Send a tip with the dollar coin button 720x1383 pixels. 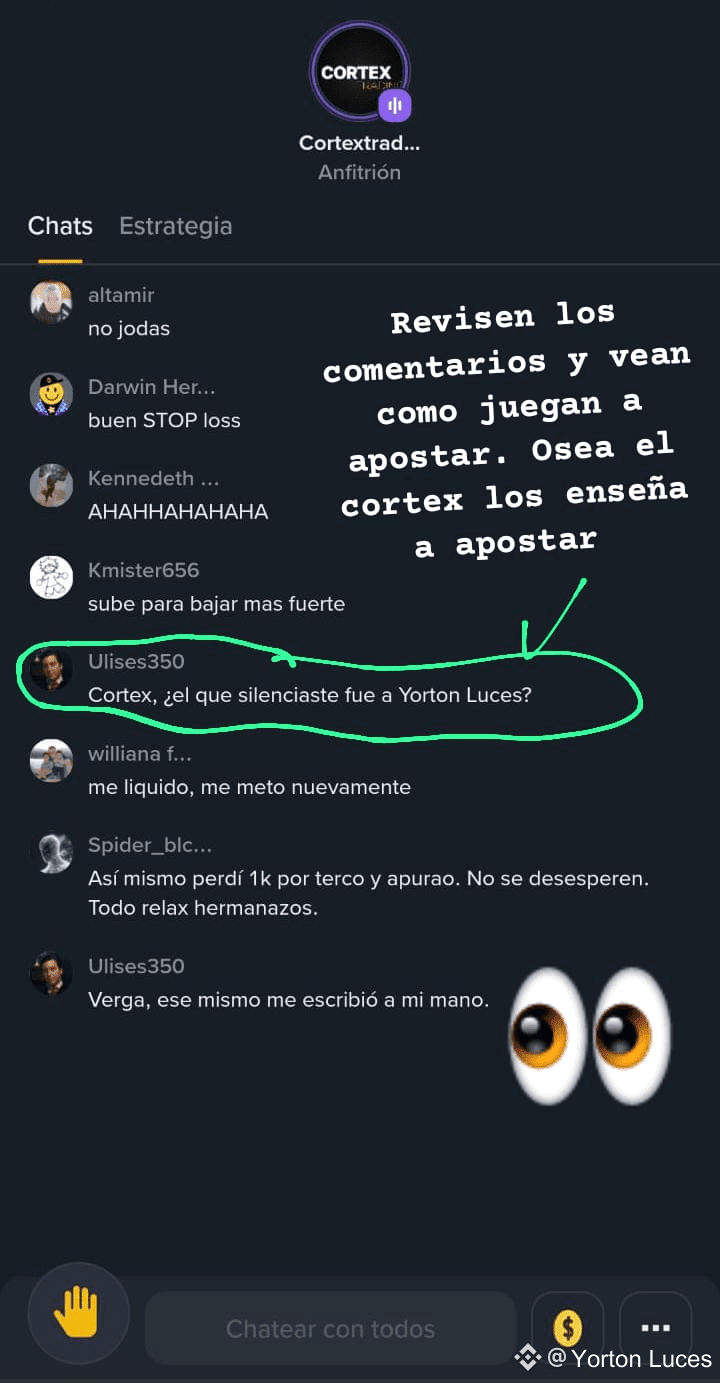[567, 1328]
